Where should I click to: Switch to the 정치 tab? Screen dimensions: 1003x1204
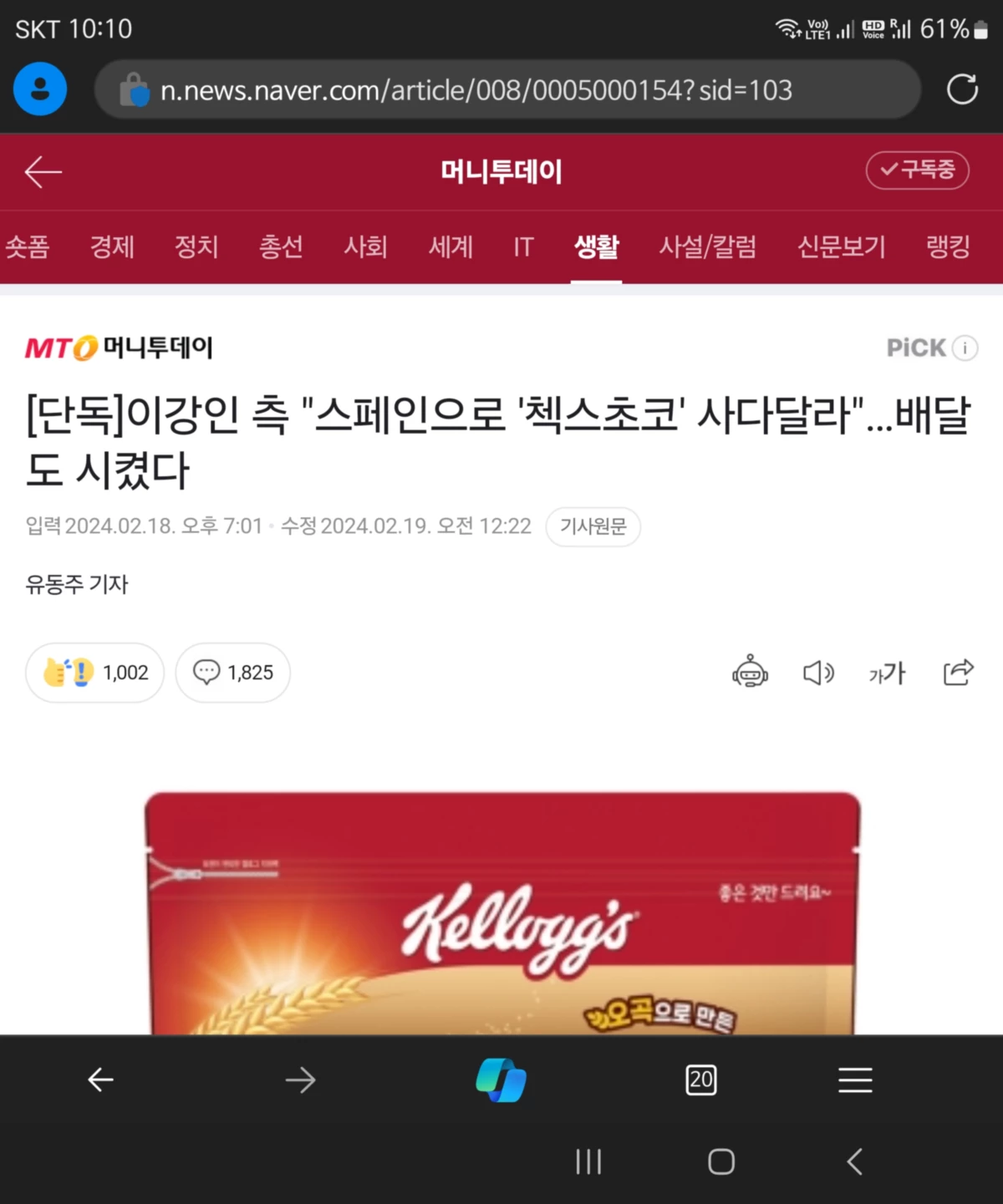tap(196, 246)
